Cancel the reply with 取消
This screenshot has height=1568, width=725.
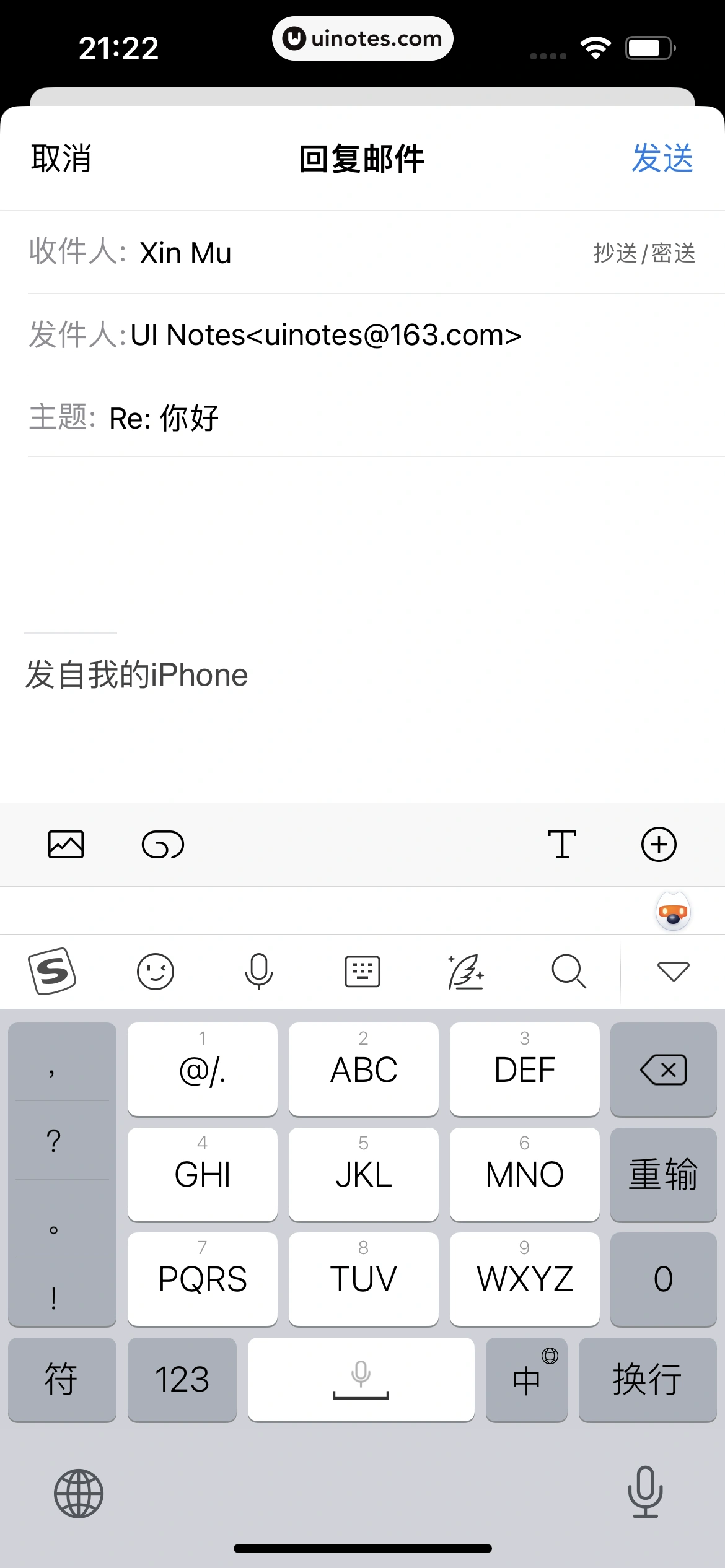[x=61, y=159]
